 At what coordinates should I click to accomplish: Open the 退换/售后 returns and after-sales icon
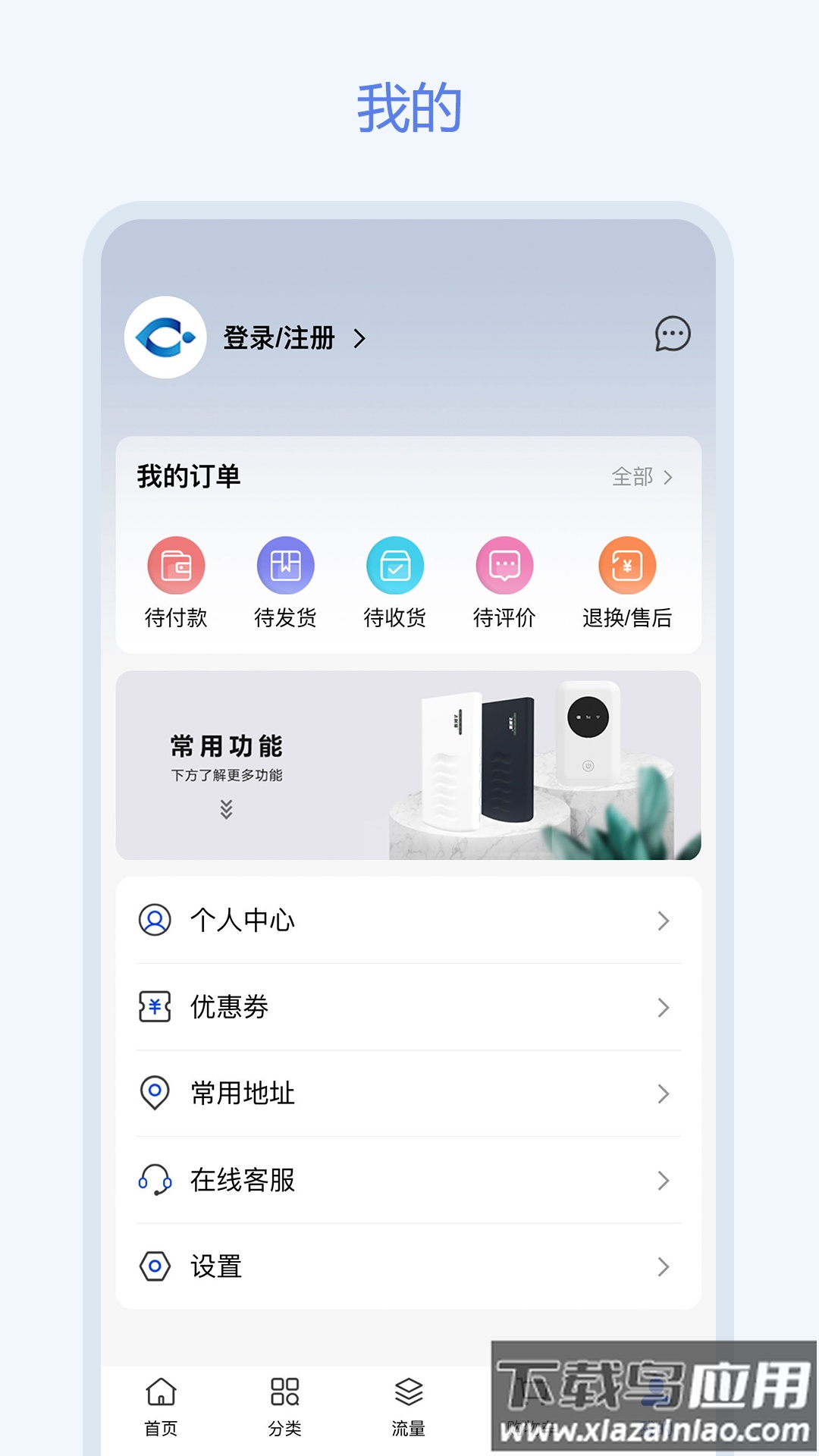627,566
